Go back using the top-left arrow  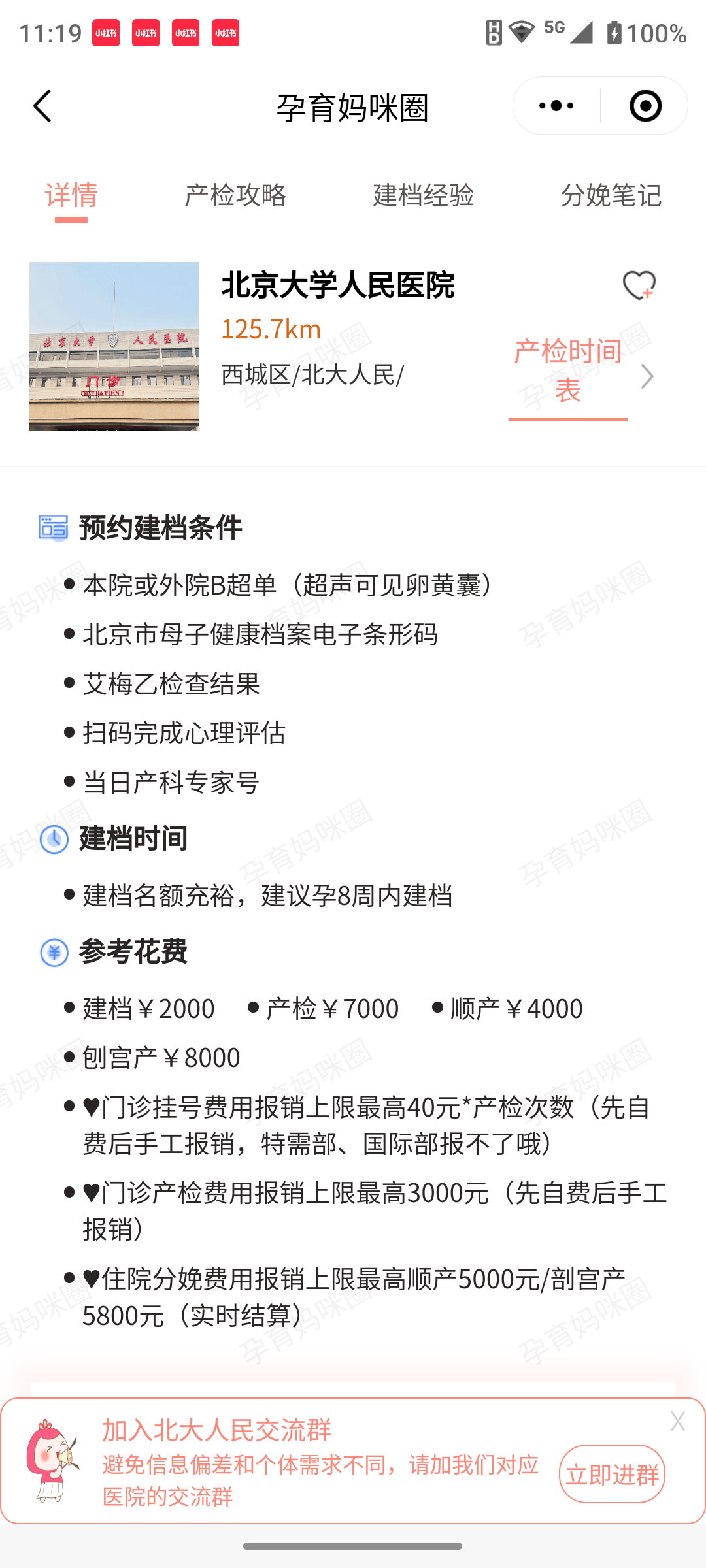pos(43,106)
